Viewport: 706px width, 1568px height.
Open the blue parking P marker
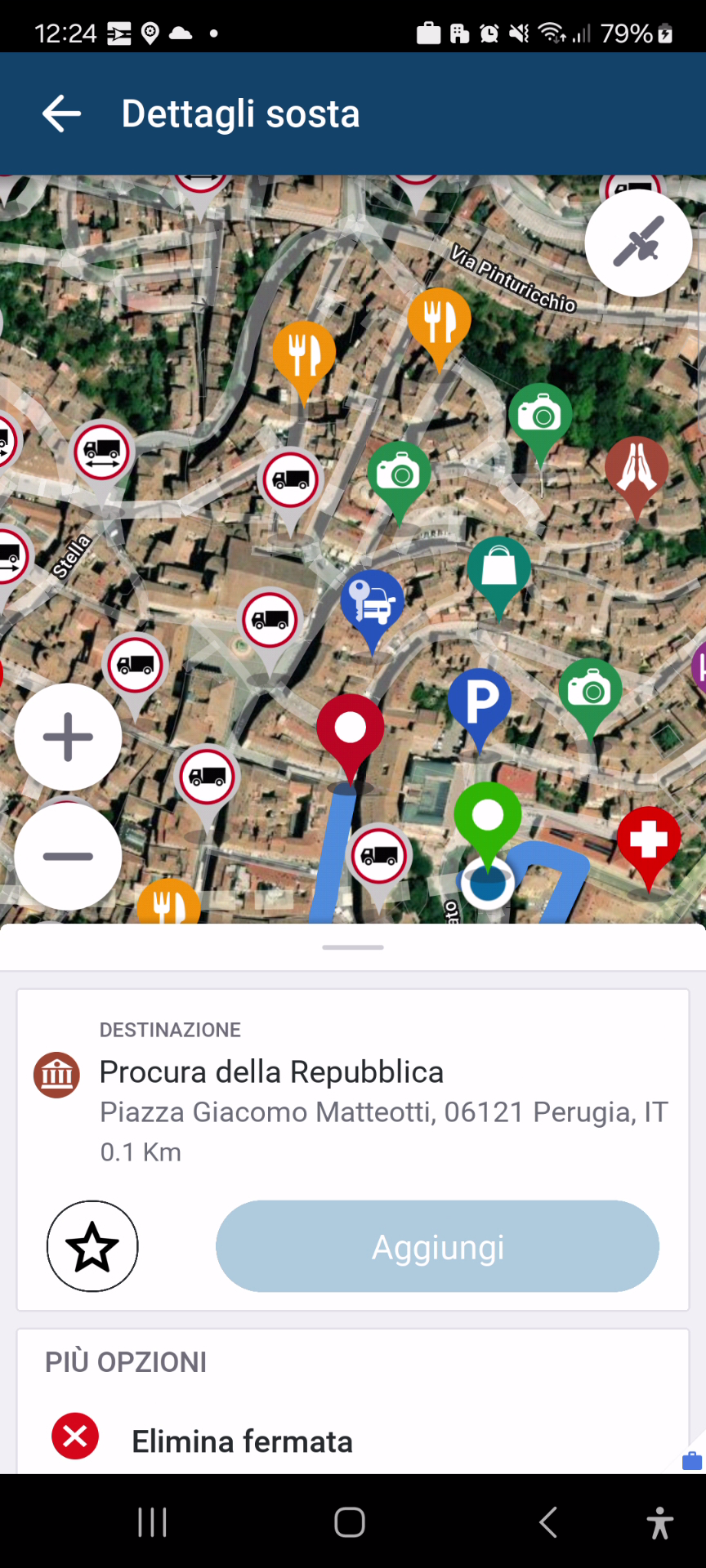(x=480, y=701)
